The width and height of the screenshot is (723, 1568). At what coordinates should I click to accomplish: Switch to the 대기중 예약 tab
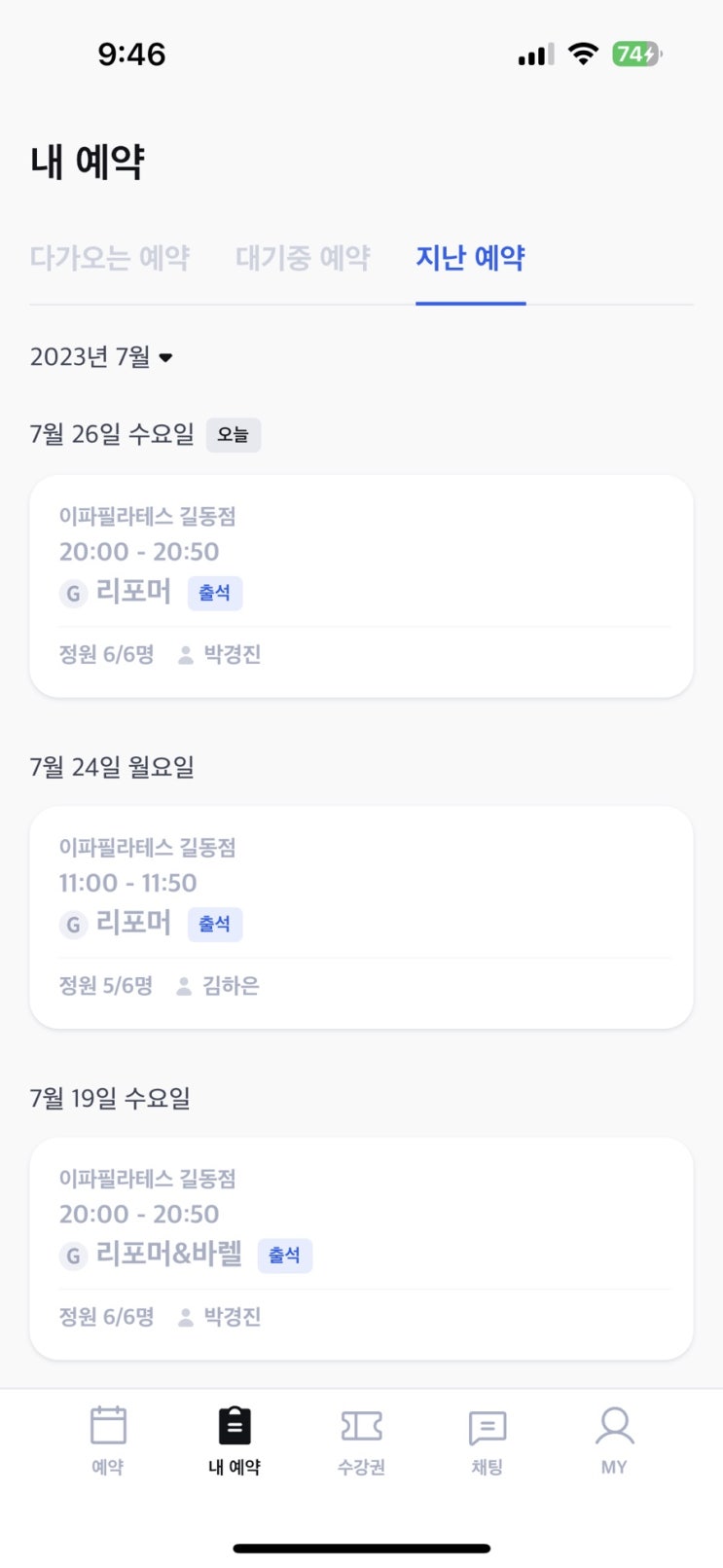tap(303, 258)
